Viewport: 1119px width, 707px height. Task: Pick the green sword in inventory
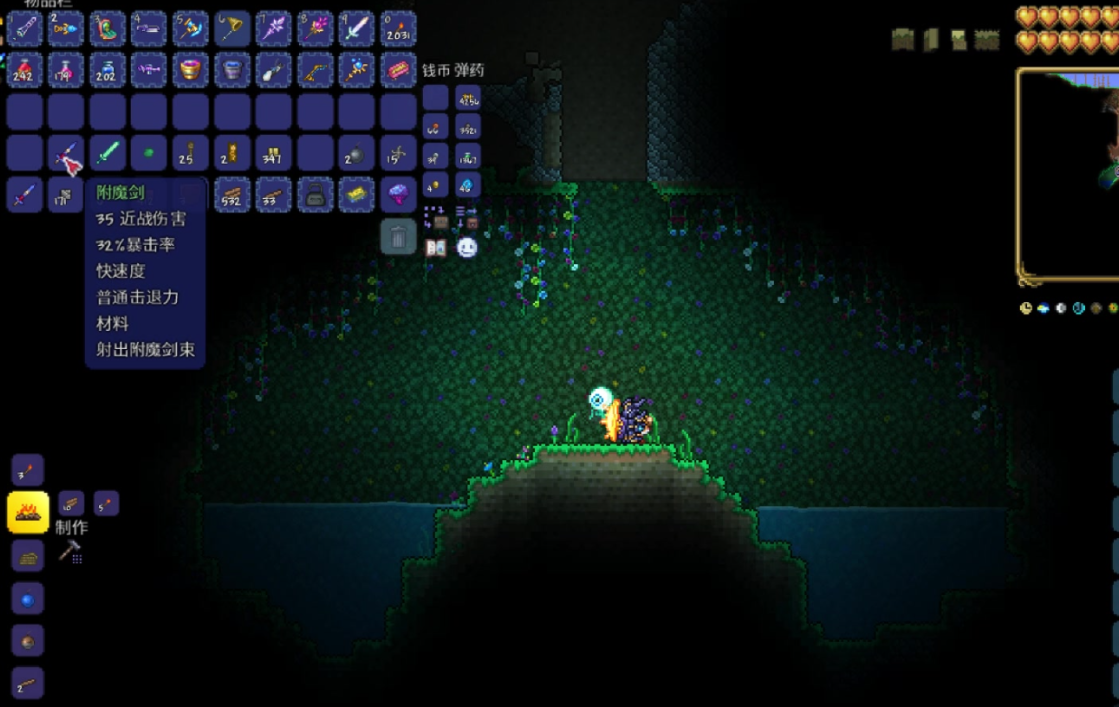pyautogui.click(x=108, y=153)
